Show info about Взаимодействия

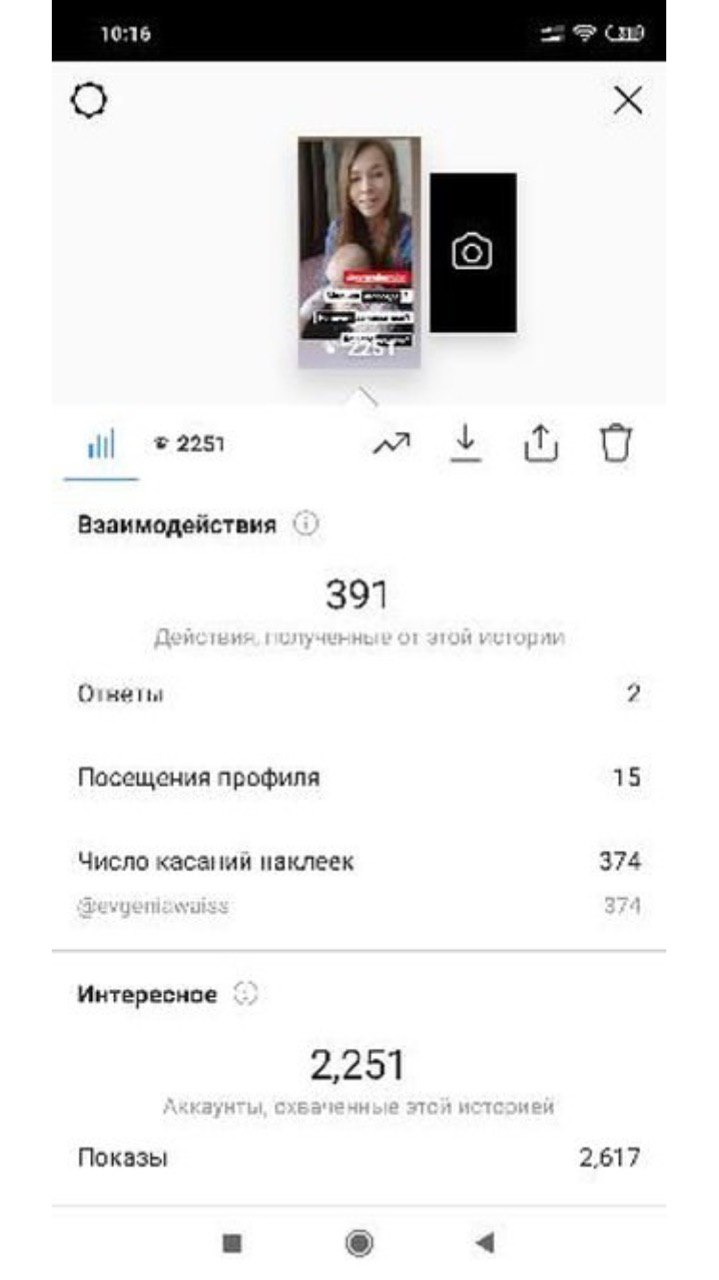click(x=306, y=525)
